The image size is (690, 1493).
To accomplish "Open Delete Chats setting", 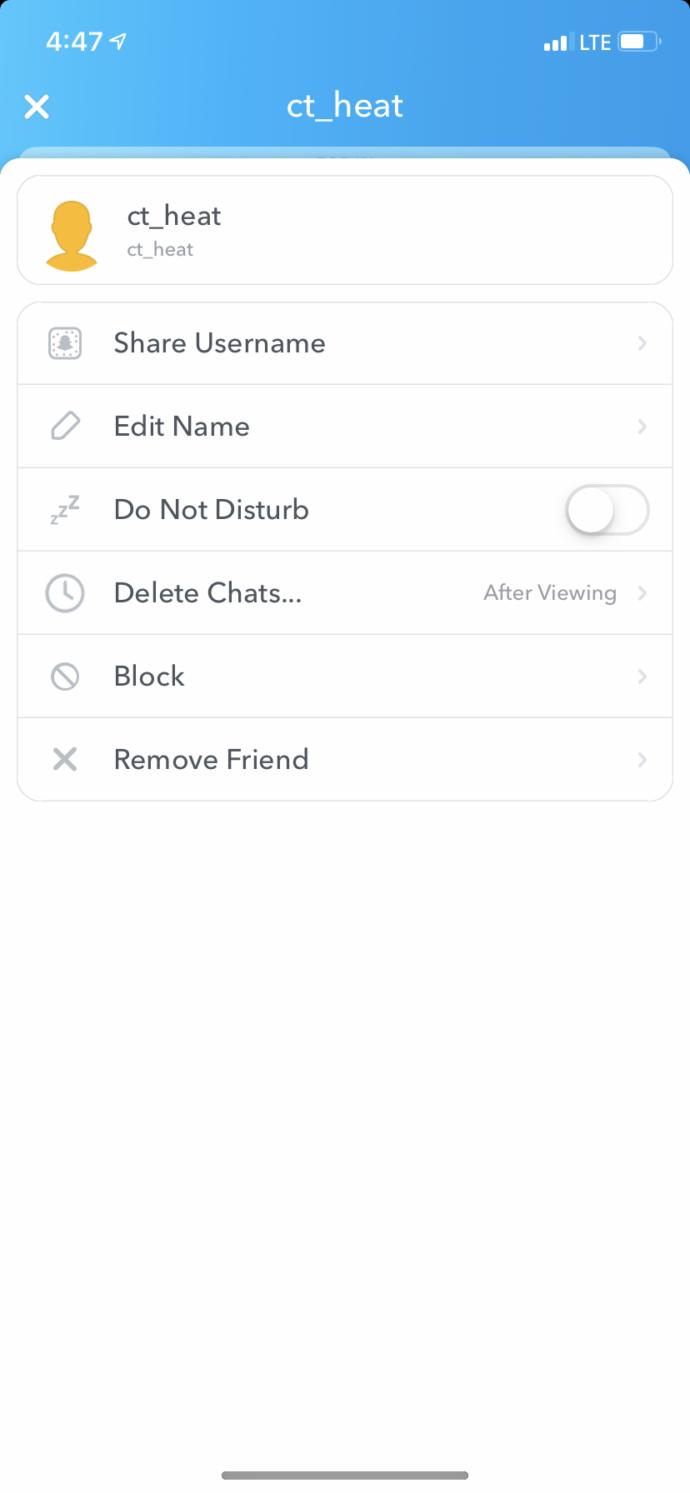I will click(345, 593).
